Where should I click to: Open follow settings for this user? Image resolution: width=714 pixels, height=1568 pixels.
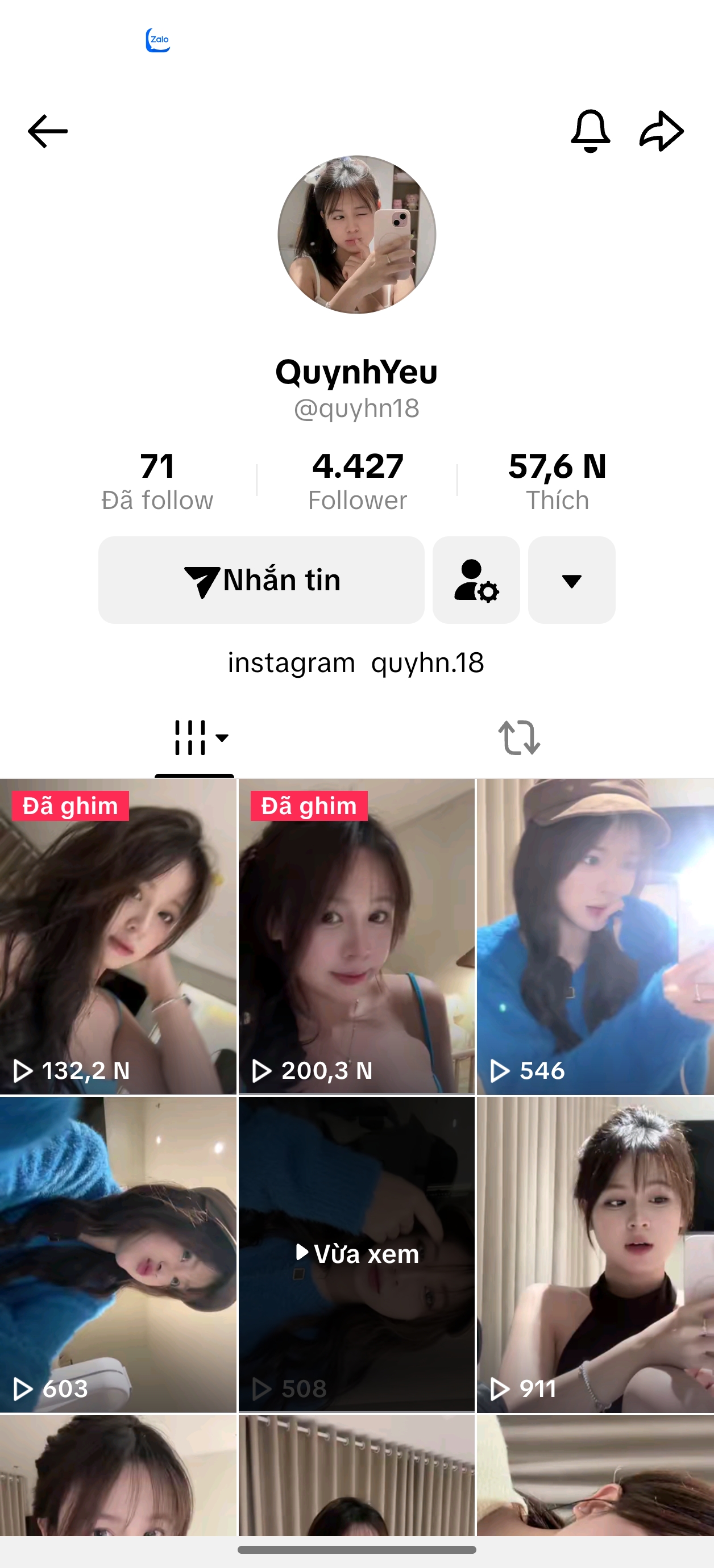(476, 580)
